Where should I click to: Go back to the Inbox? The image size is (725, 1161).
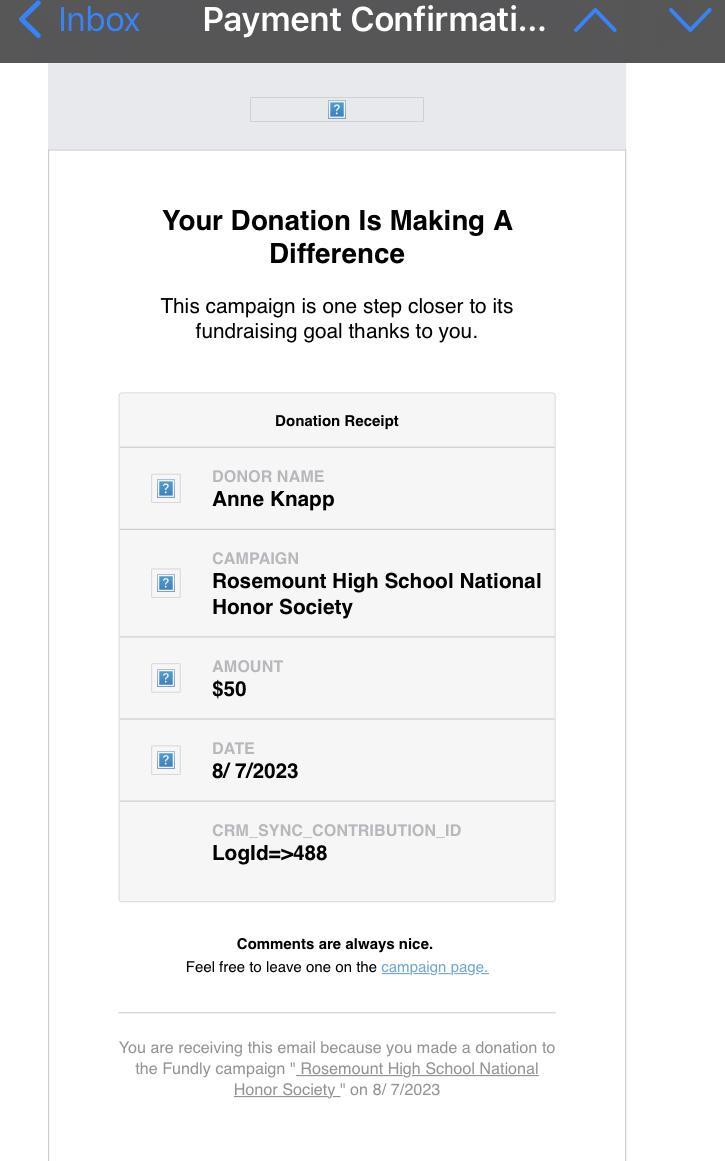[80, 20]
